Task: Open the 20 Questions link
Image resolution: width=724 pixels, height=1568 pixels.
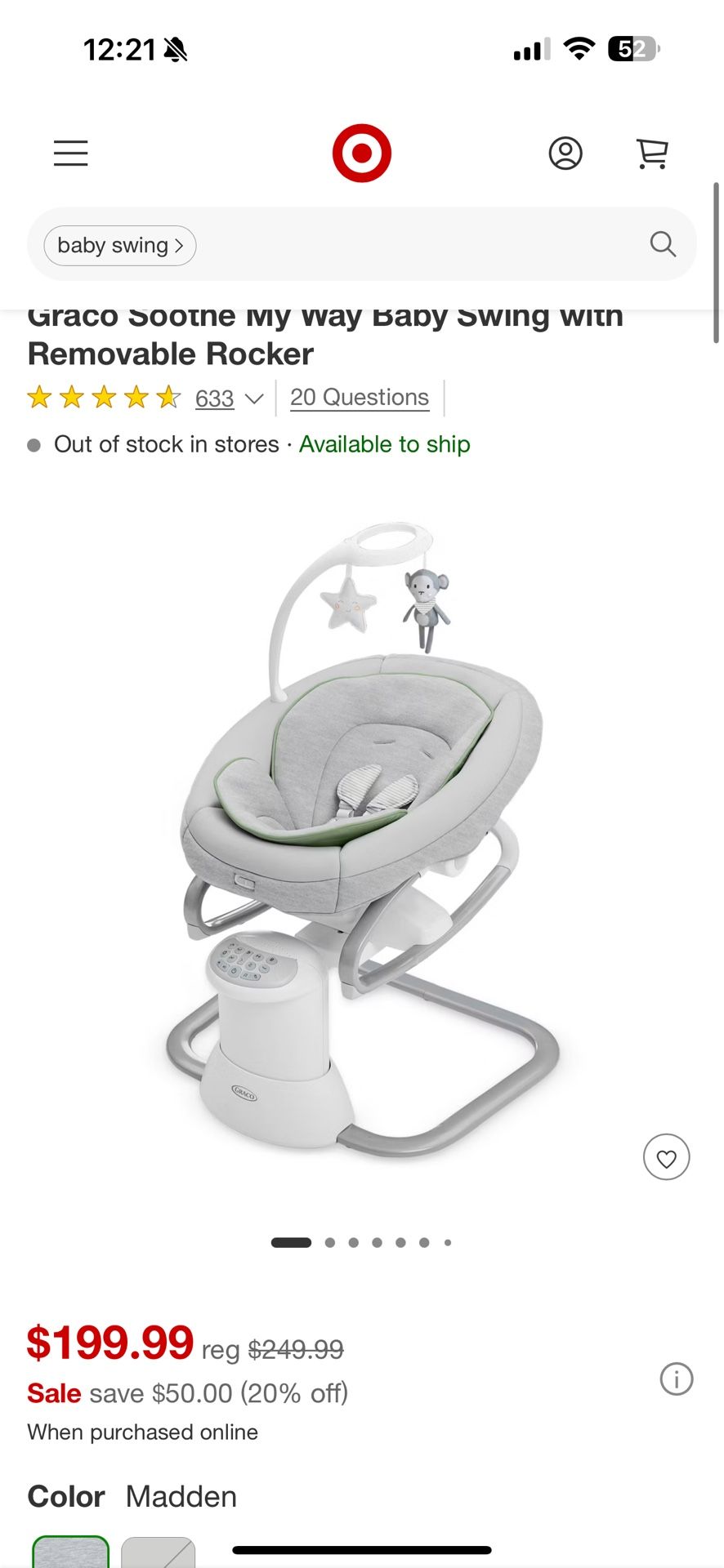Action: click(359, 398)
